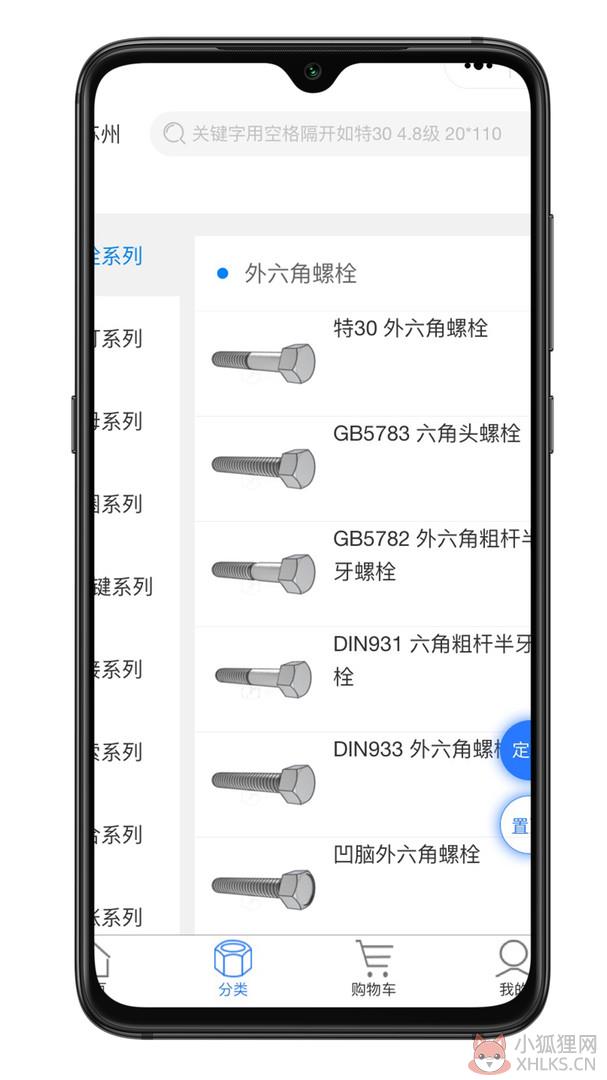Select GB5782 外六角粗杆半牙螺栓
607x1080 pixels.
[363, 574]
